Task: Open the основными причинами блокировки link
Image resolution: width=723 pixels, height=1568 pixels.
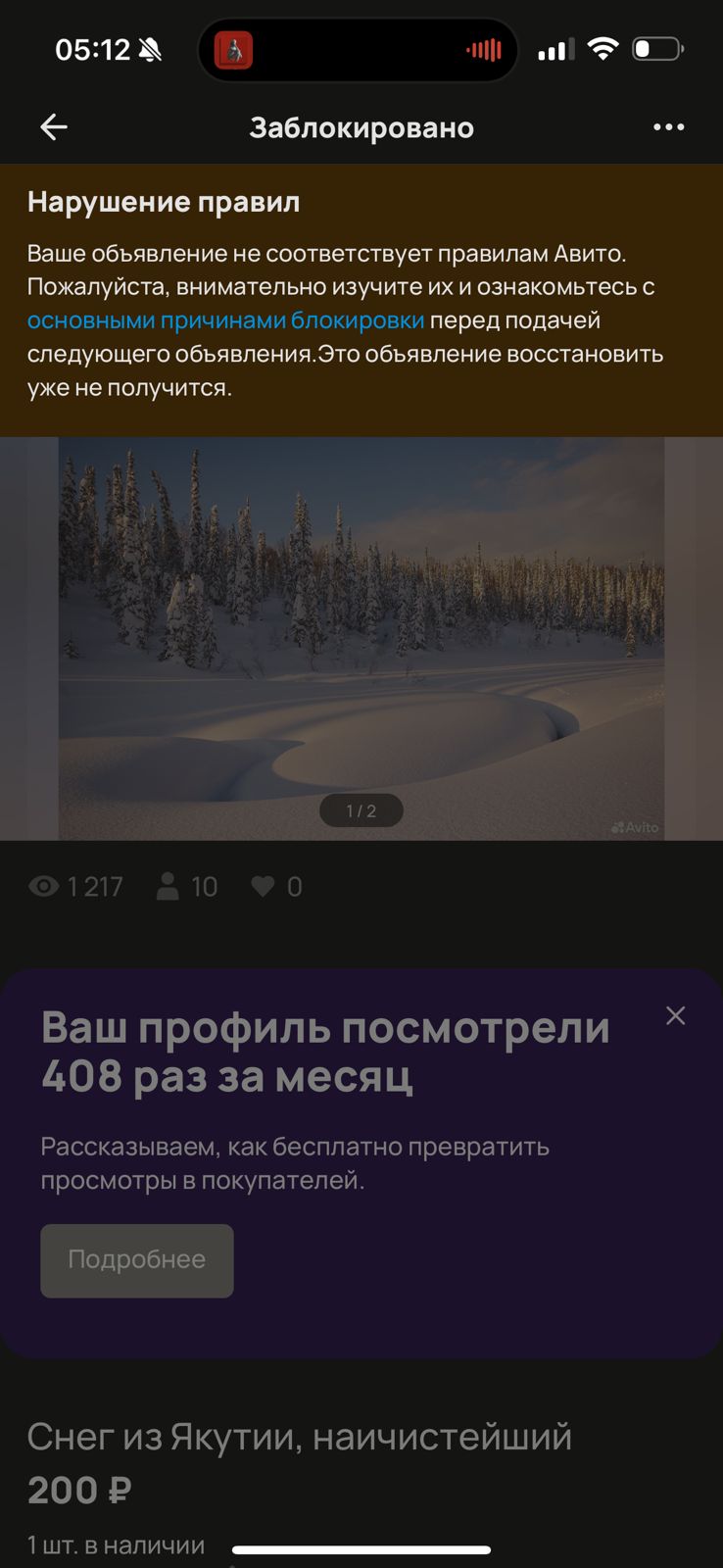Action: pos(225,320)
